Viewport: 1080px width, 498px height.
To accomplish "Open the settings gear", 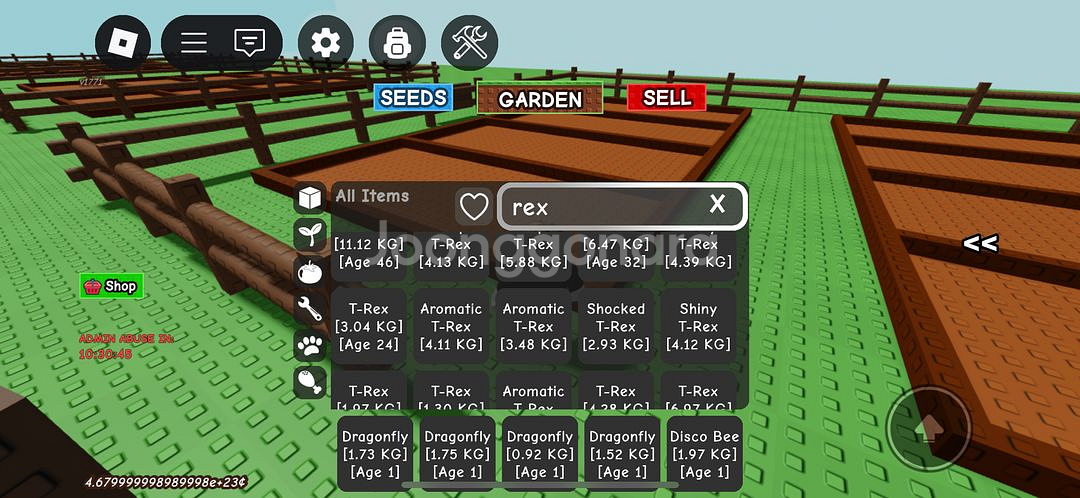I will [325, 43].
